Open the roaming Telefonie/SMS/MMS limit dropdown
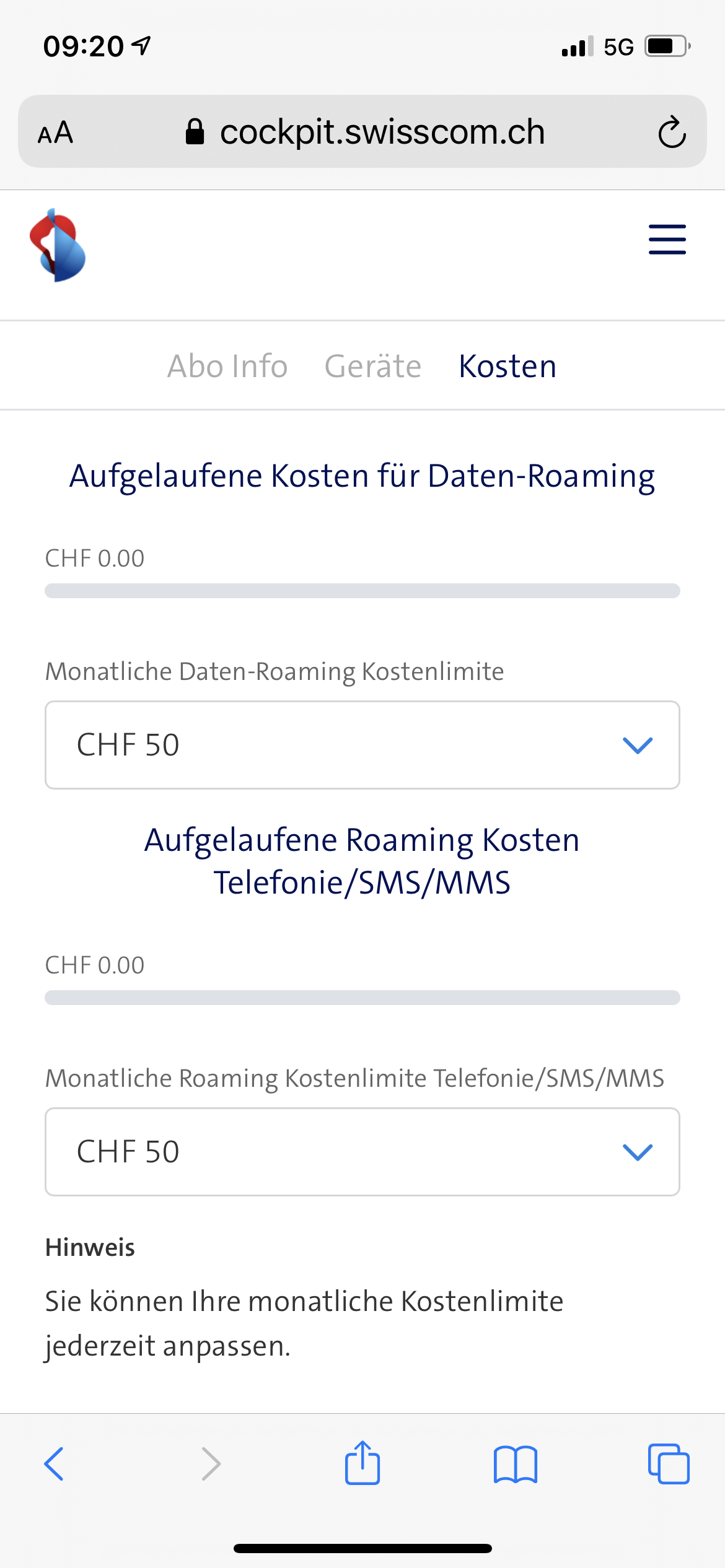The height and width of the screenshot is (1568, 725). click(x=362, y=1152)
